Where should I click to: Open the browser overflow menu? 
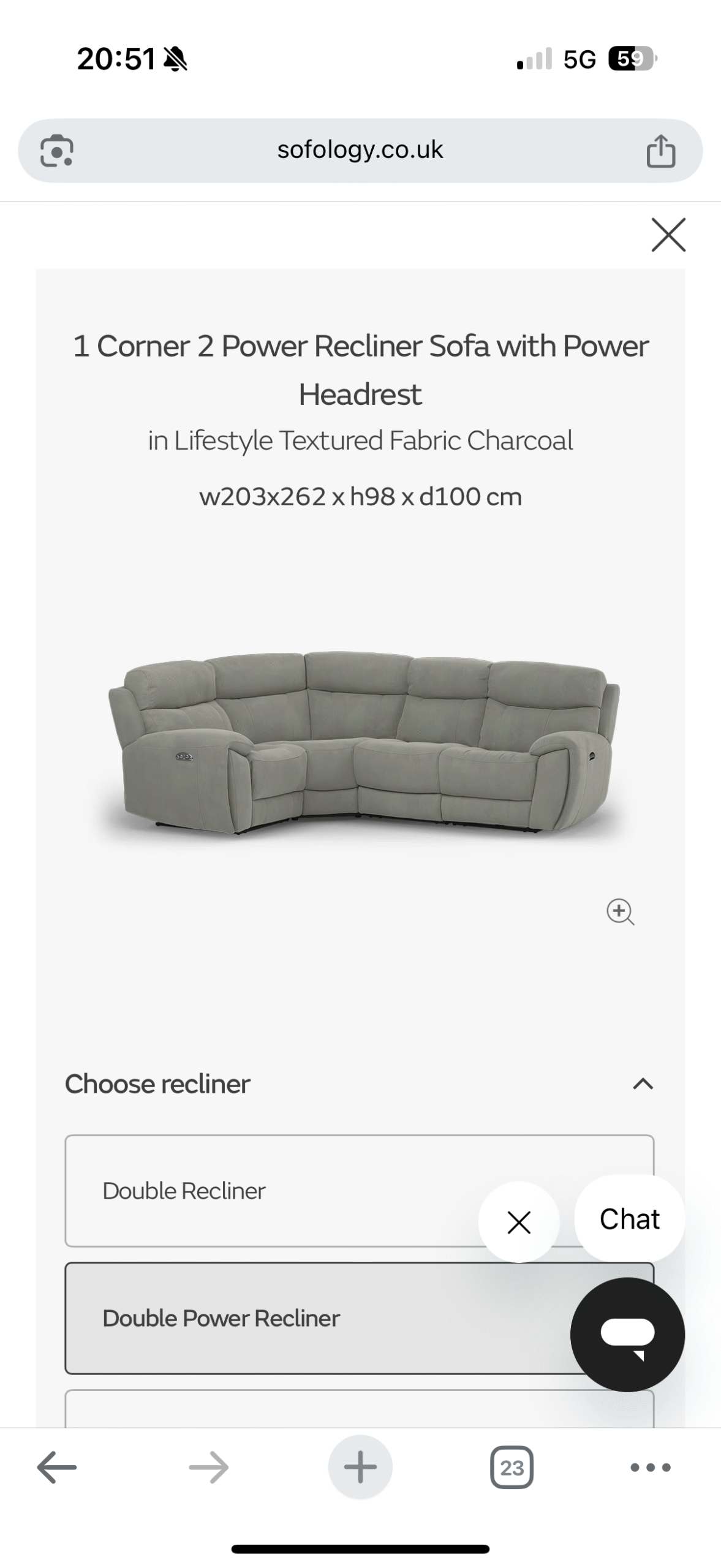(651, 1467)
